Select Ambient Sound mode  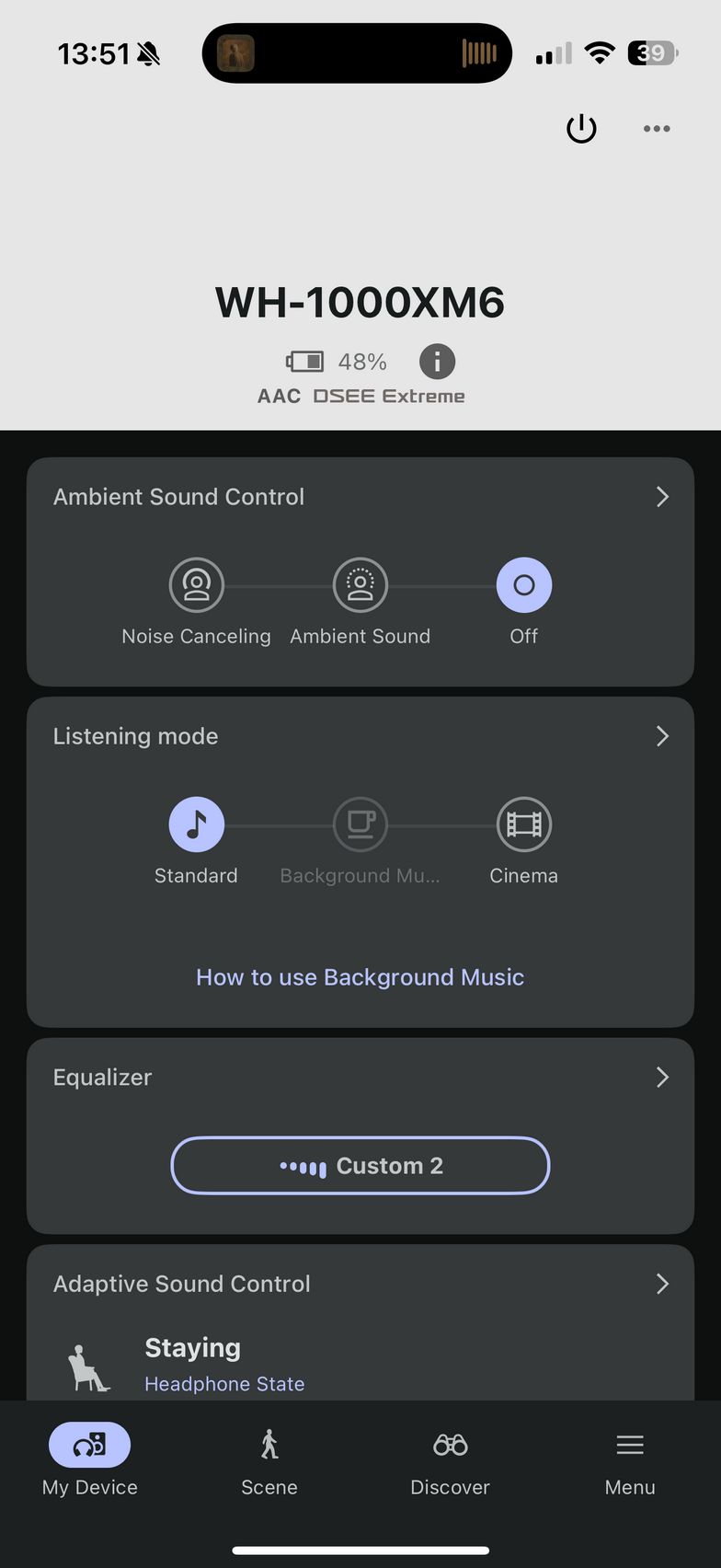tap(360, 585)
